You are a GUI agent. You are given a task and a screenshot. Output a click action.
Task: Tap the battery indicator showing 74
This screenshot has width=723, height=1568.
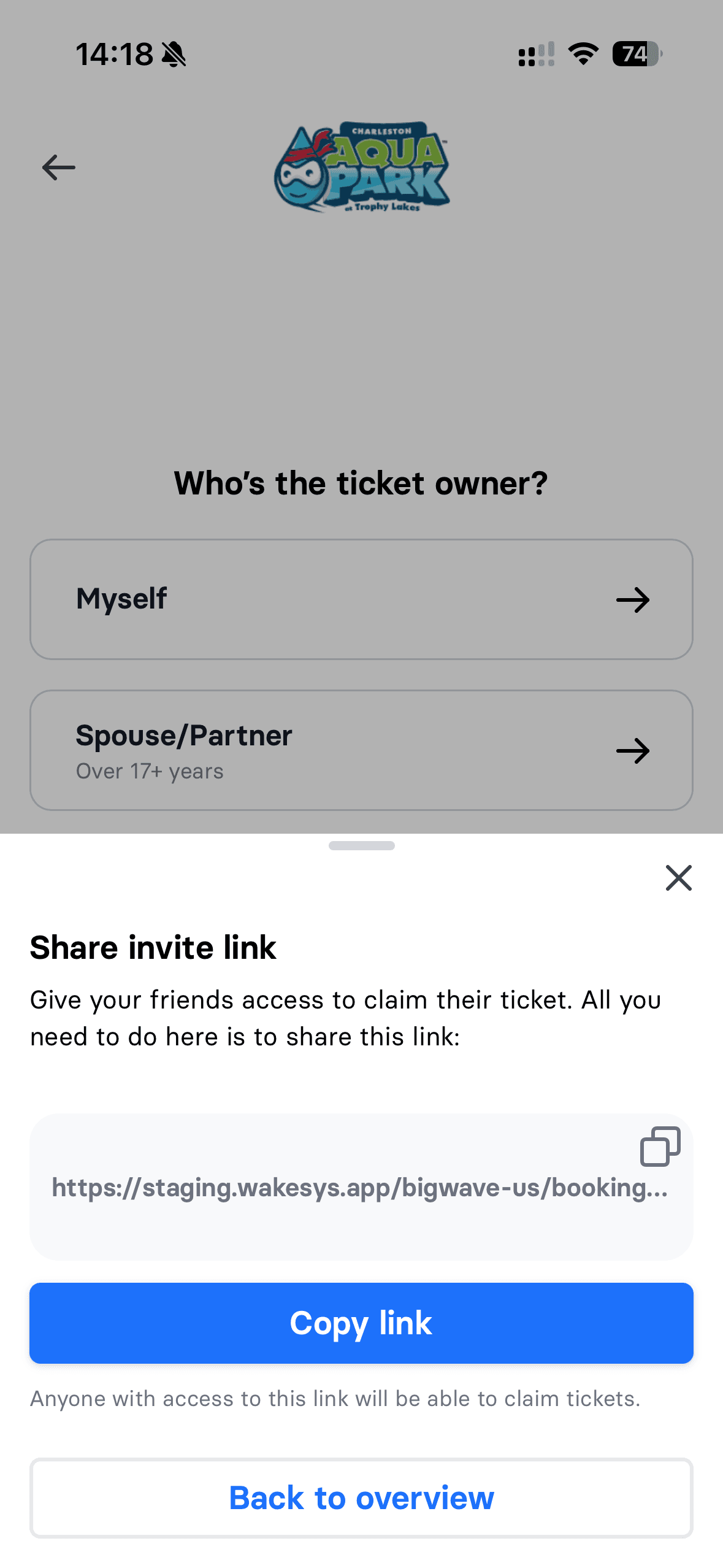tap(636, 55)
